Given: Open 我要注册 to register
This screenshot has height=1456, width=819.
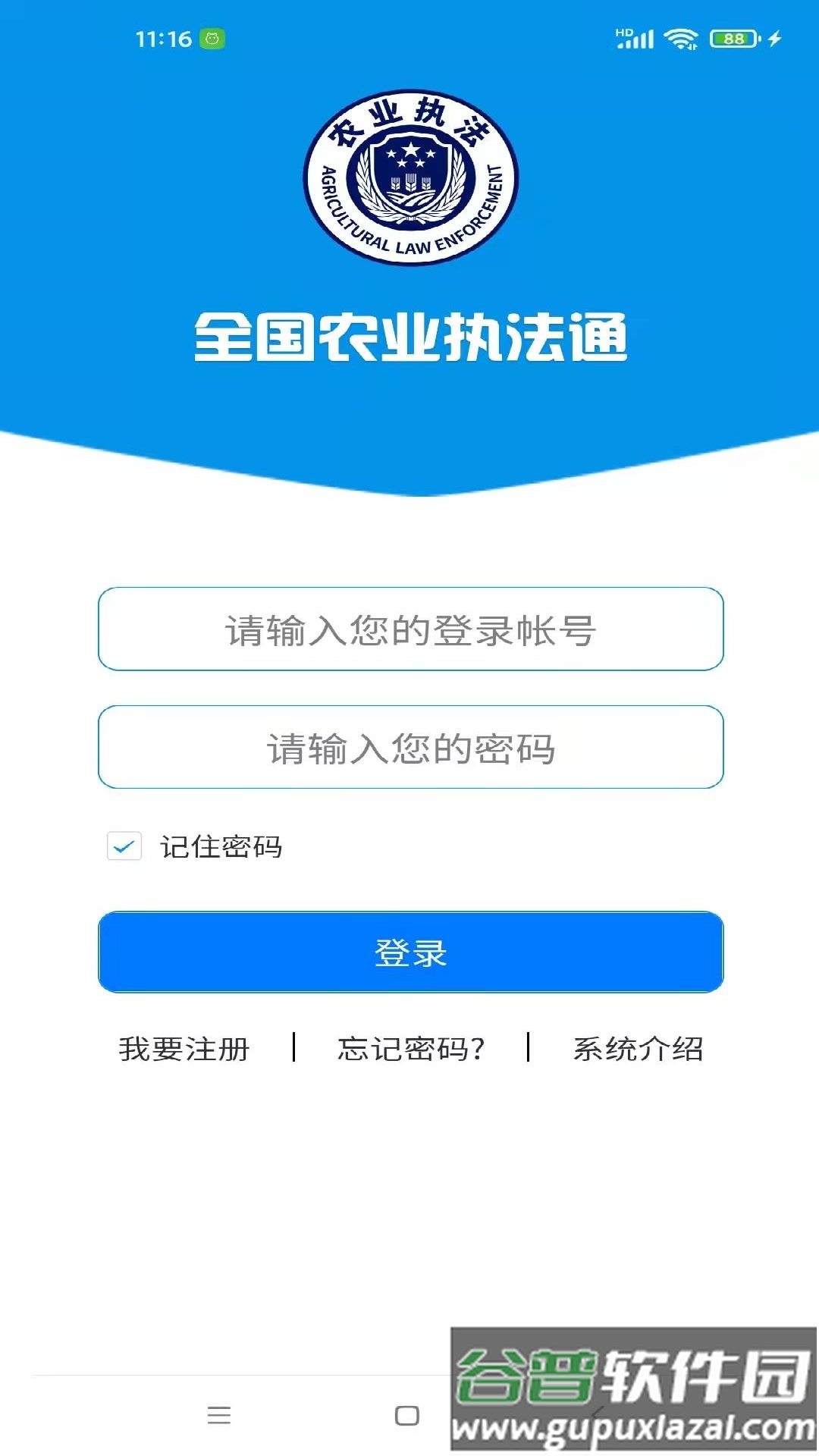Looking at the screenshot, I should tap(184, 1050).
